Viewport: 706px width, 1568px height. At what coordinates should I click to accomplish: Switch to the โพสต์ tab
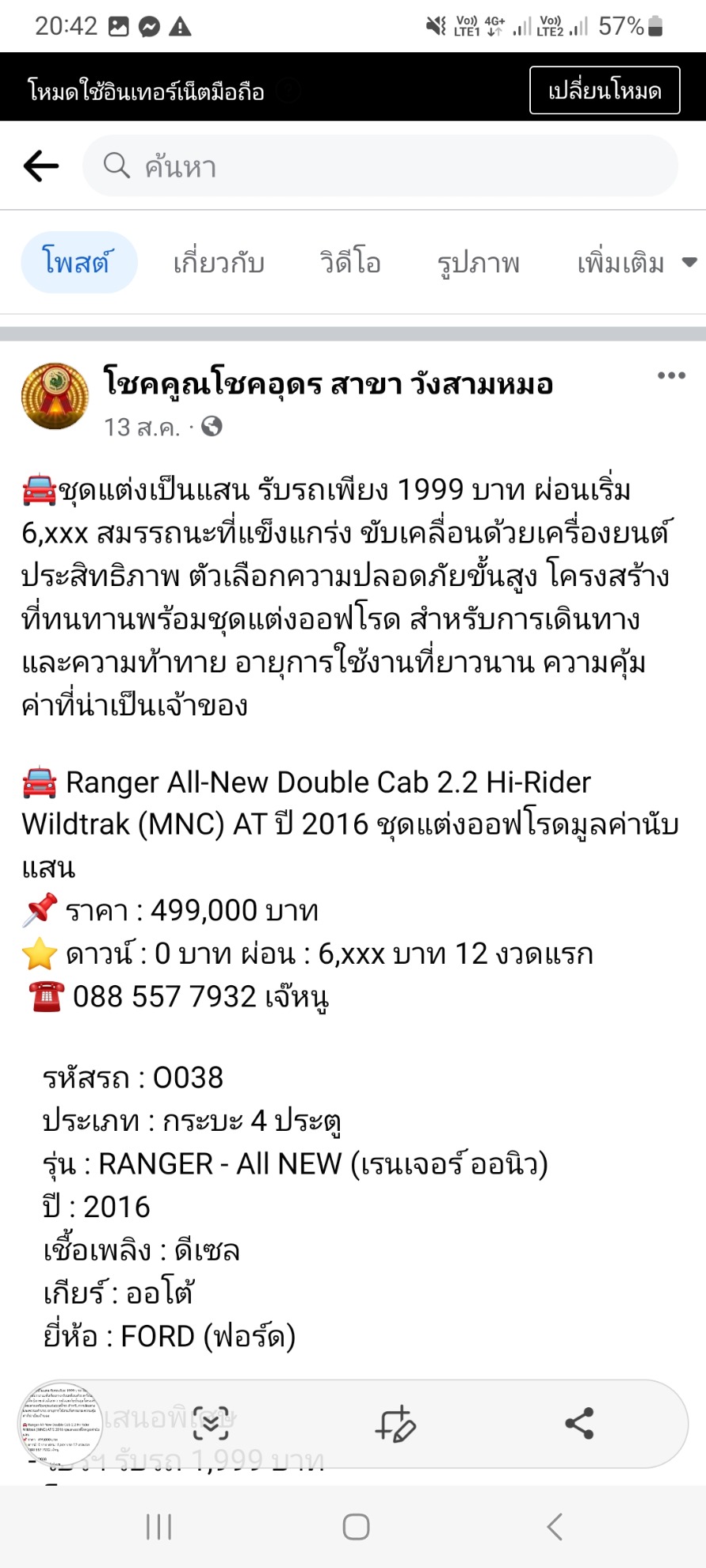(78, 263)
